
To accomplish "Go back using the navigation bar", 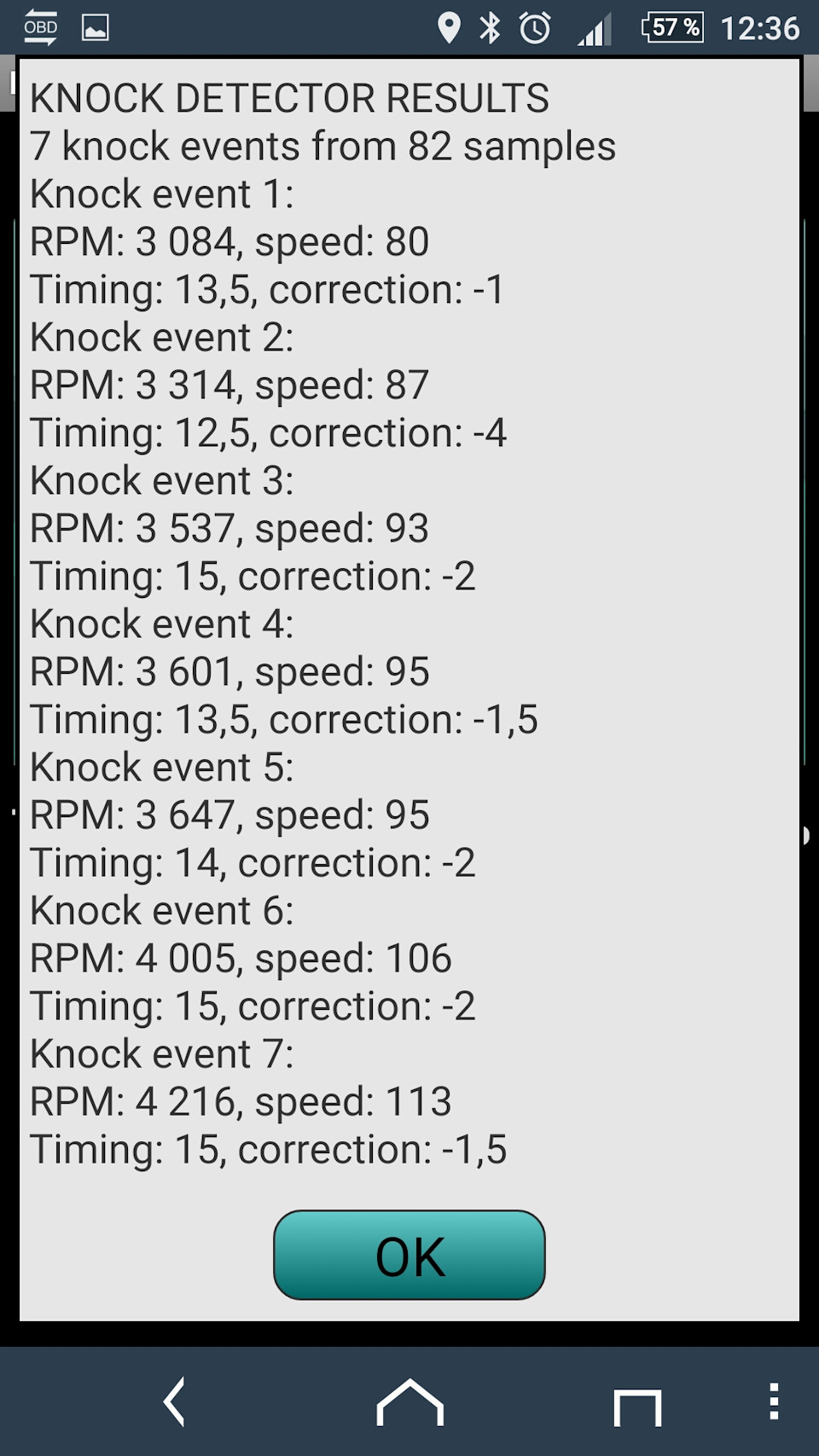I will 175,1401.
